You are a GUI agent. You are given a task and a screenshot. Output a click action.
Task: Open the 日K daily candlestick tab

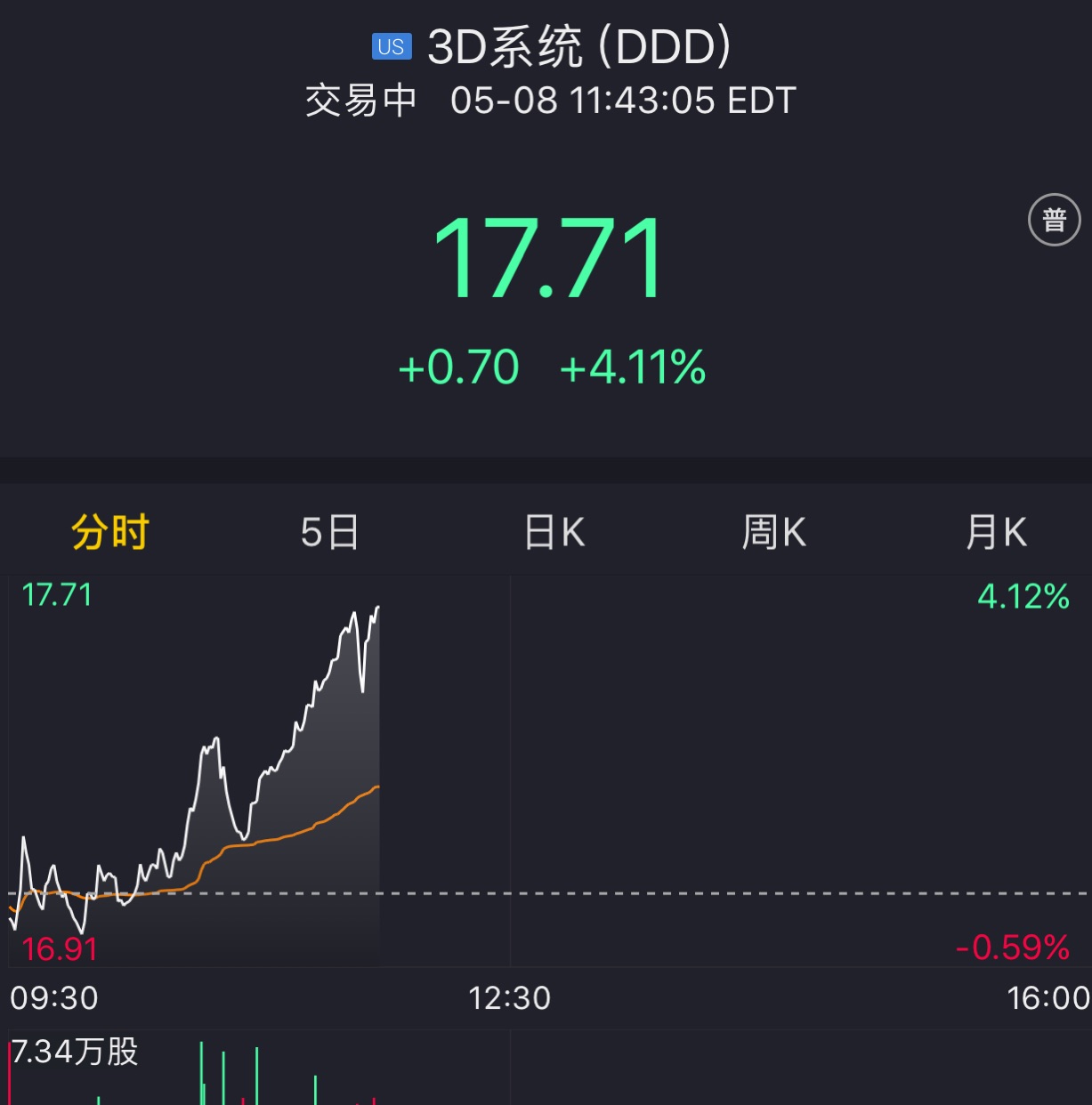point(554,532)
